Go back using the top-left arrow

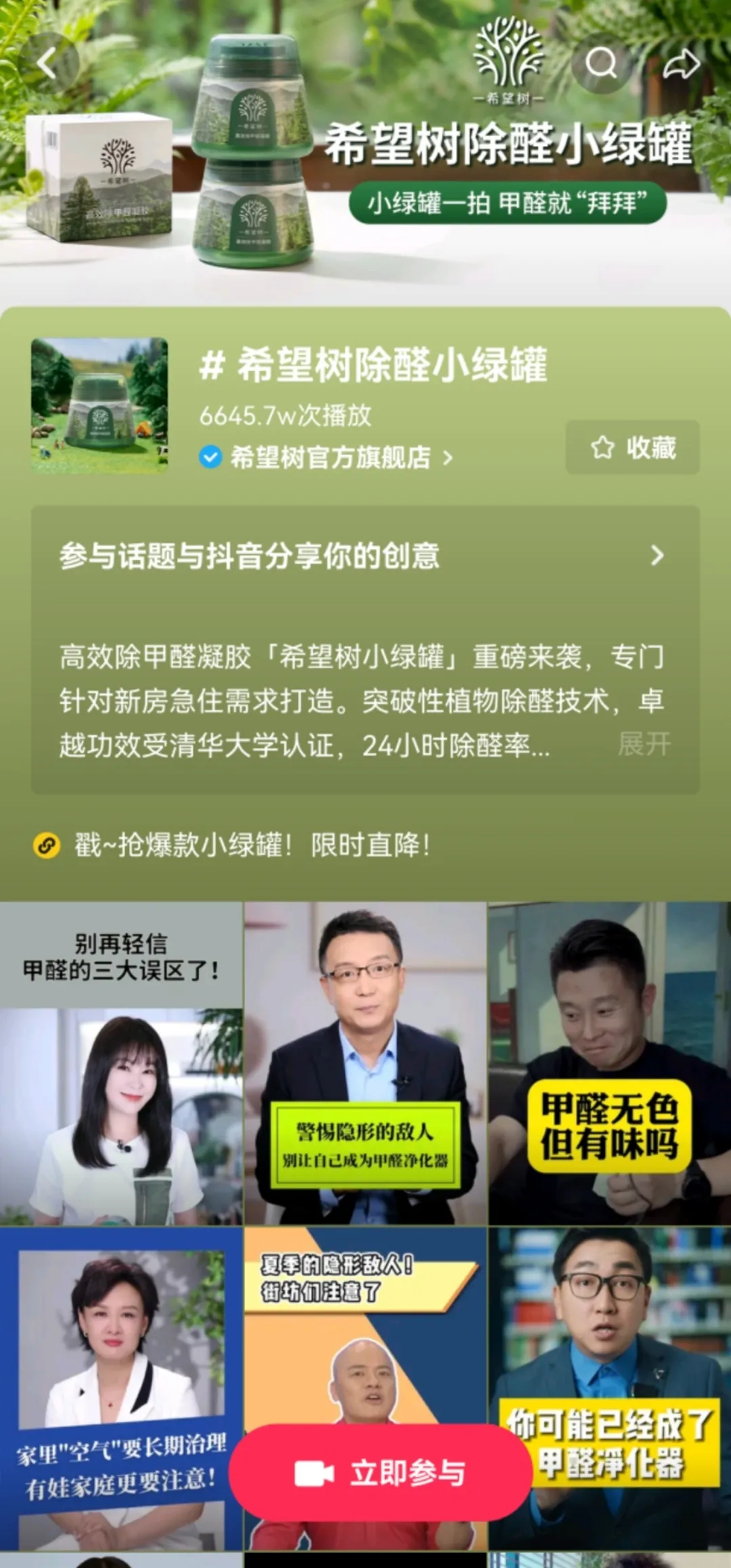47,64
